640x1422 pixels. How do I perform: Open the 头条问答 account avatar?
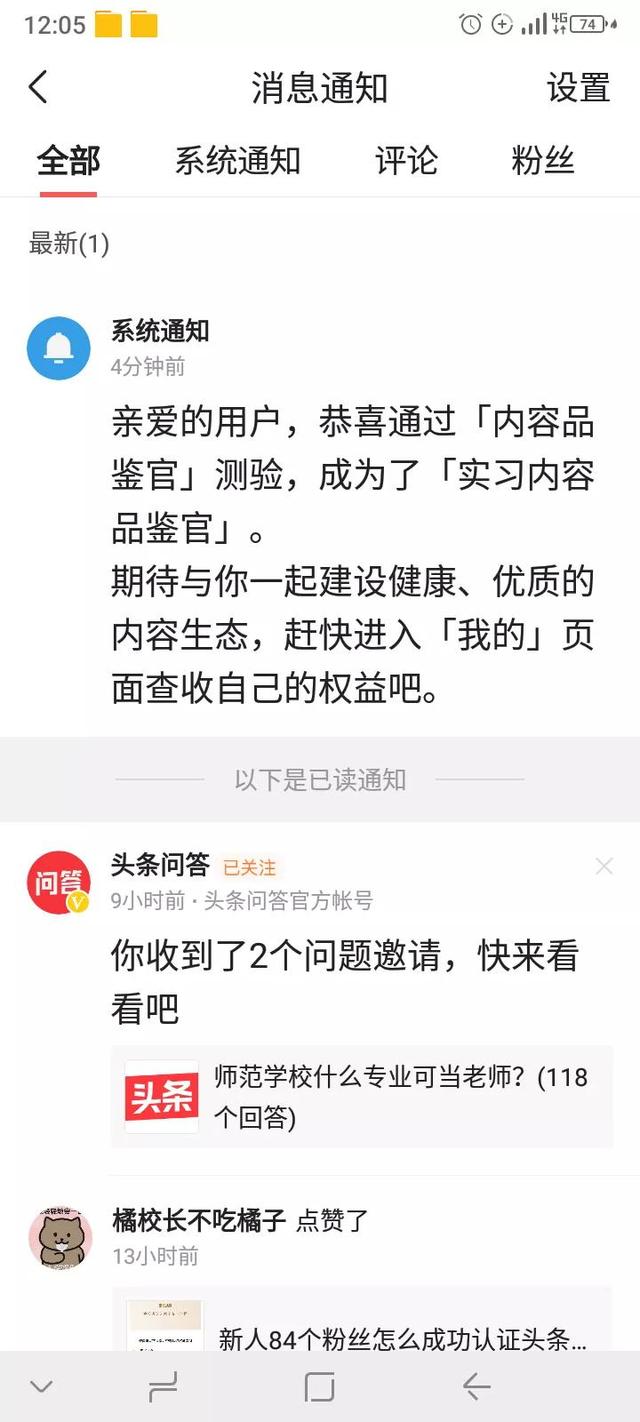coord(59,883)
